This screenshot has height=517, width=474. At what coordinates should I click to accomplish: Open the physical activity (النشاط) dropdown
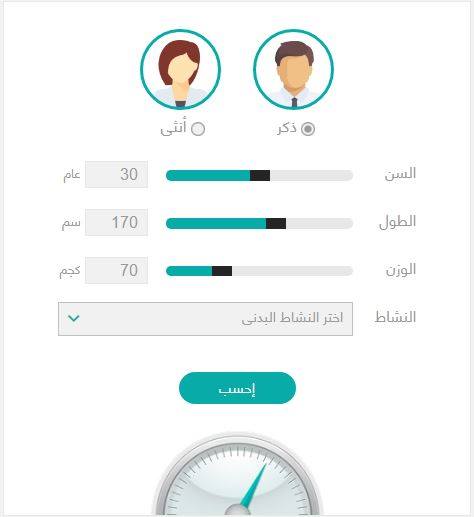click(205, 319)
